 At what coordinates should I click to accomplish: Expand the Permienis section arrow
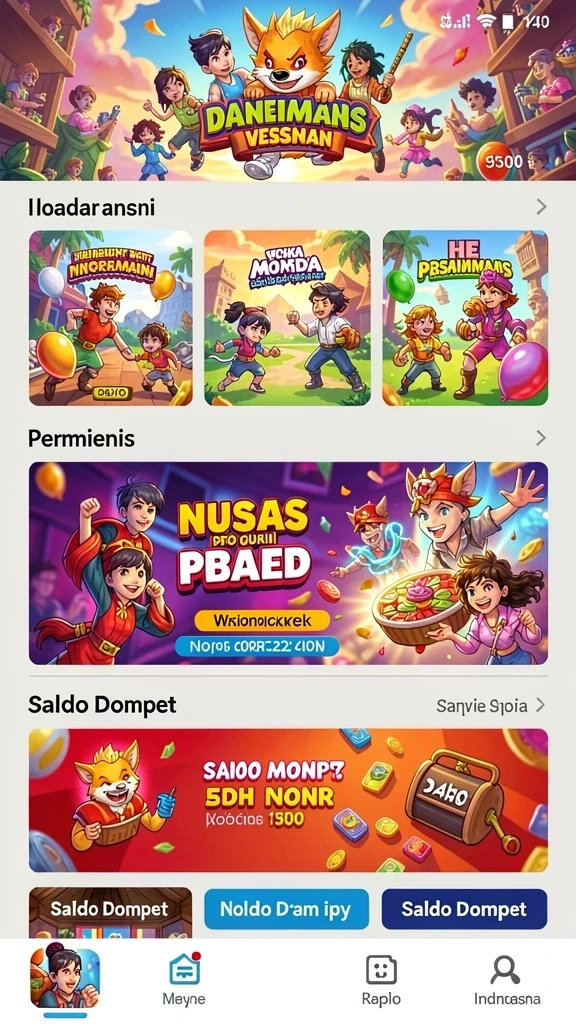[541, 438]
